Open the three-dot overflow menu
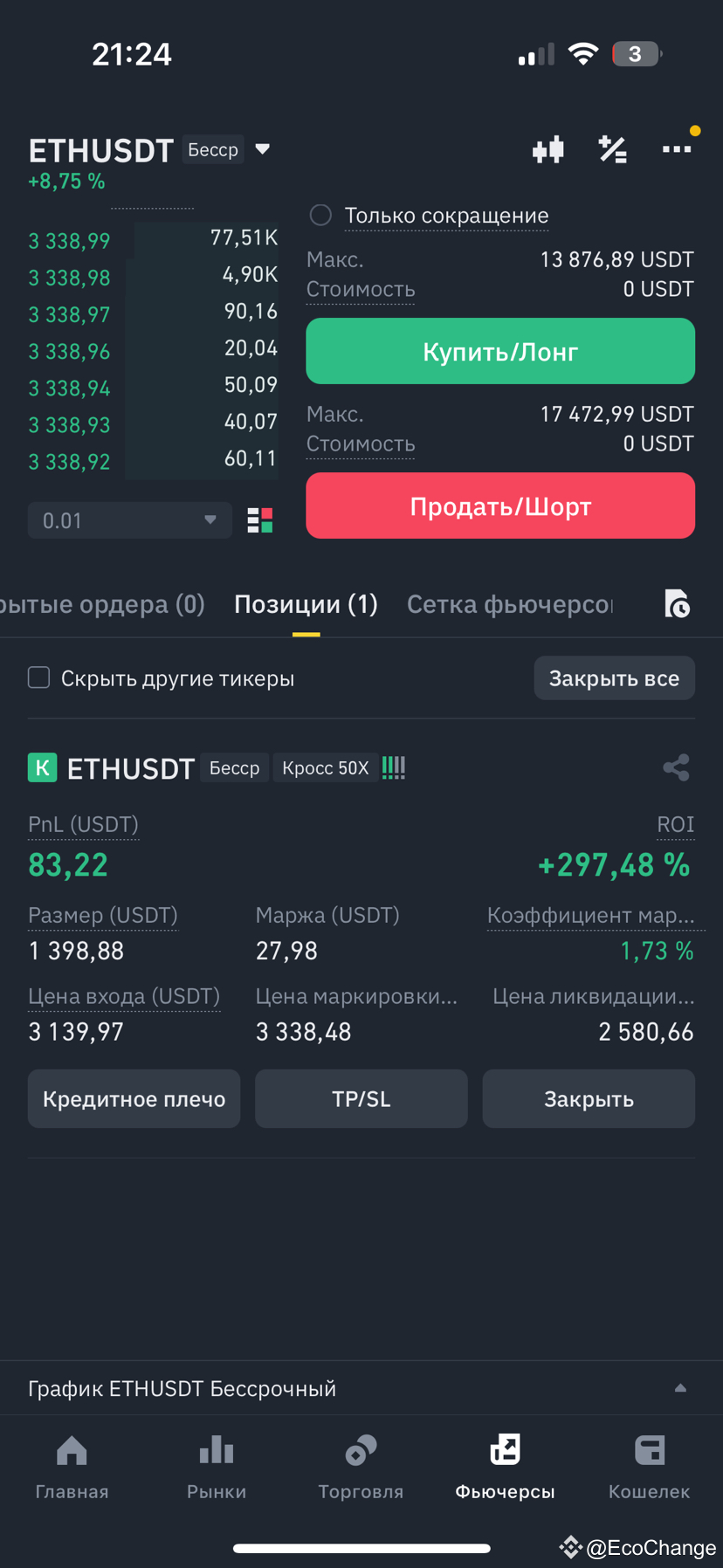The width and height of the screenshot is (723, 1568). [677, 149]
